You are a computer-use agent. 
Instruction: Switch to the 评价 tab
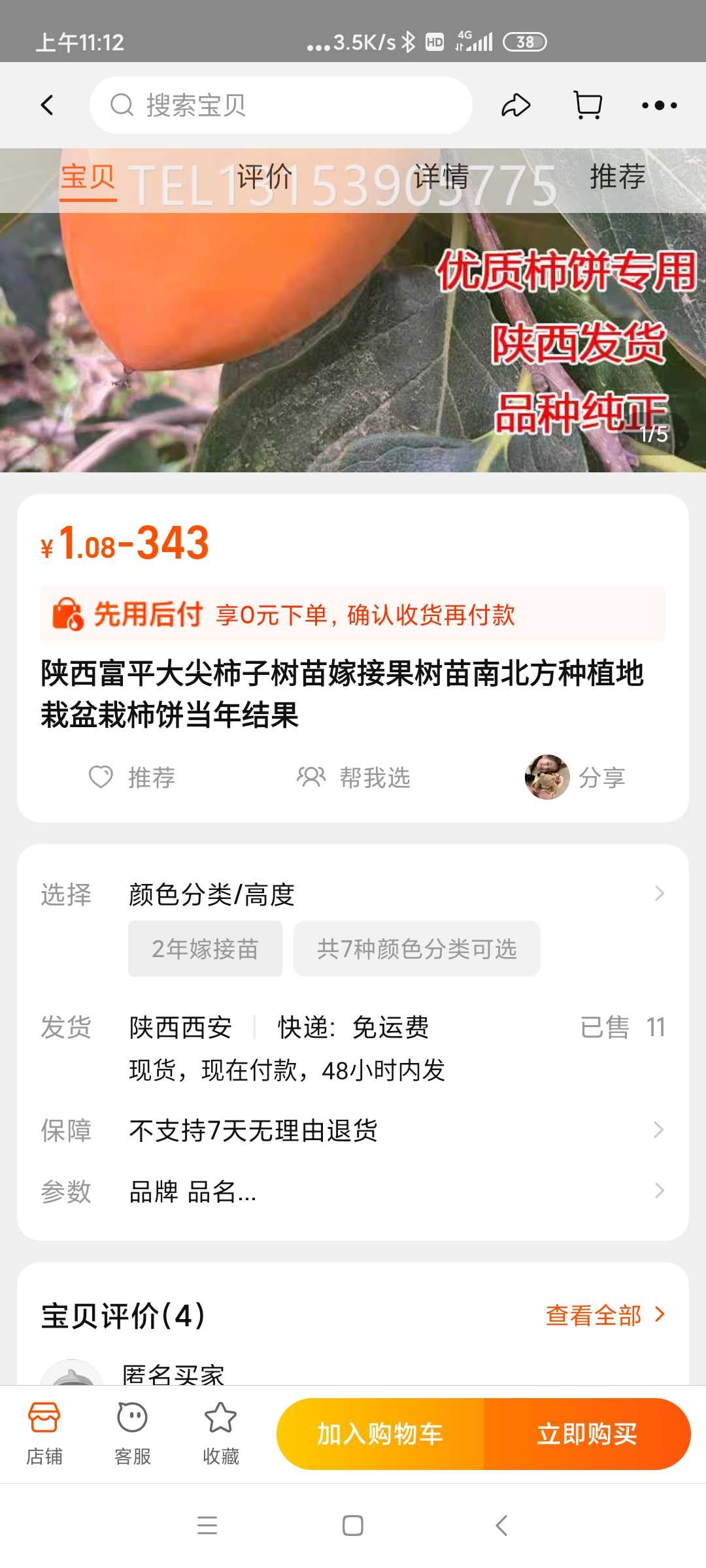264,176
